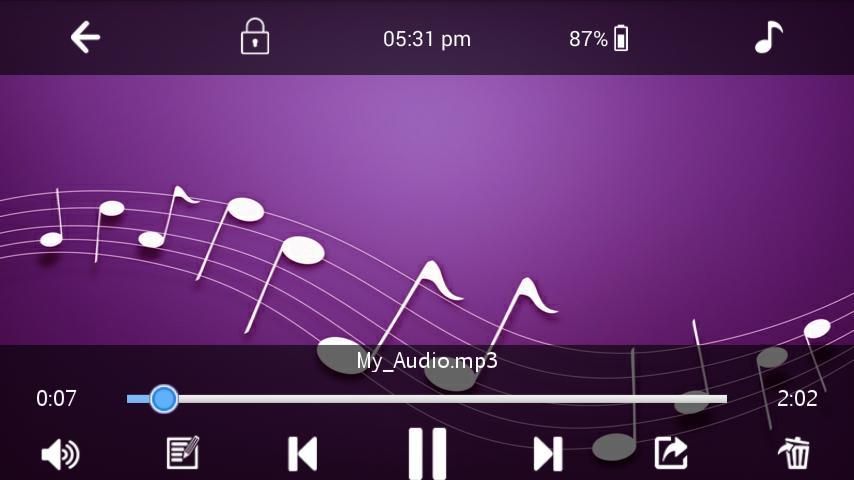Lock the player screen controls

pos(255,38)
